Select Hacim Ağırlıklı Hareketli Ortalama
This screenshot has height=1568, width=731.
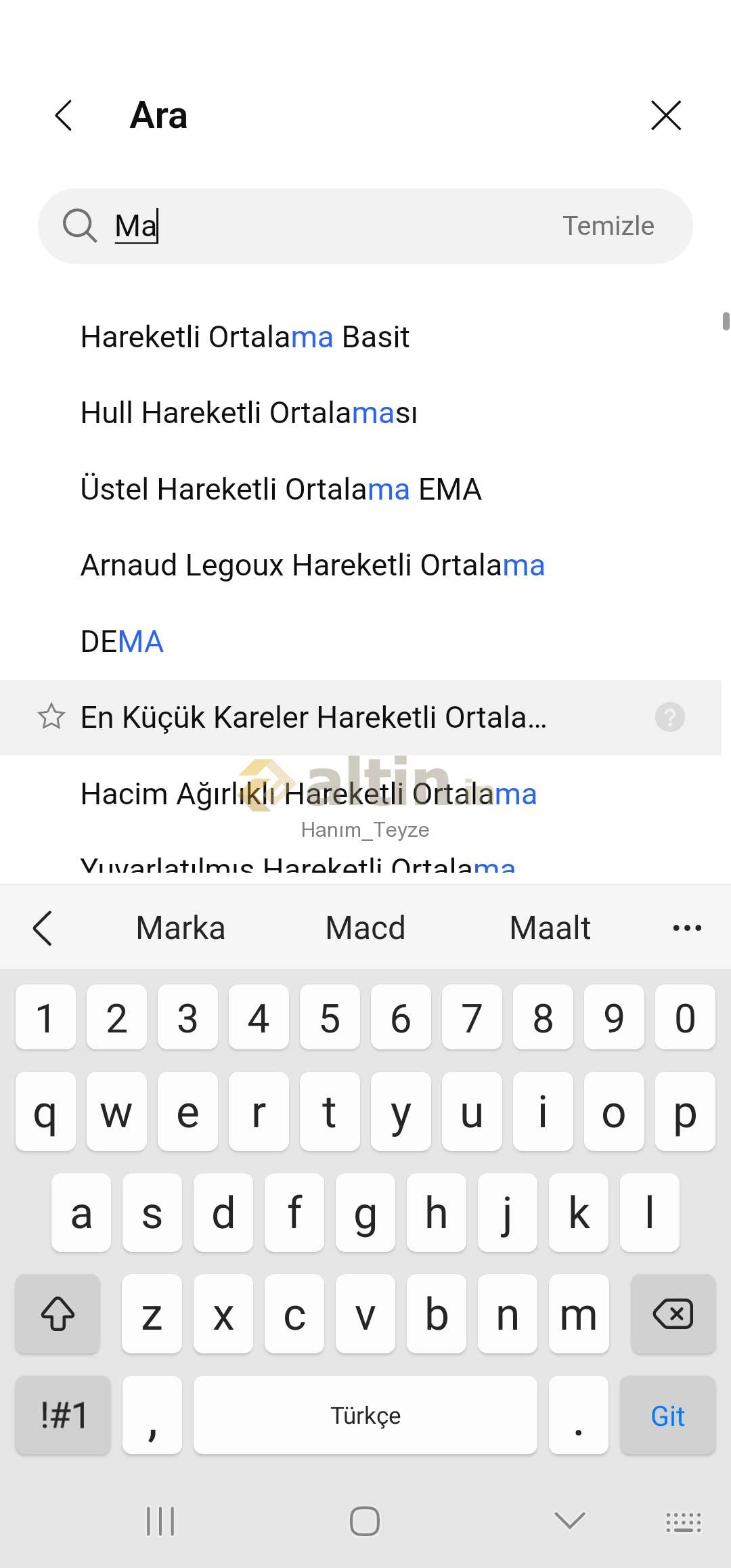coord(309,793)
